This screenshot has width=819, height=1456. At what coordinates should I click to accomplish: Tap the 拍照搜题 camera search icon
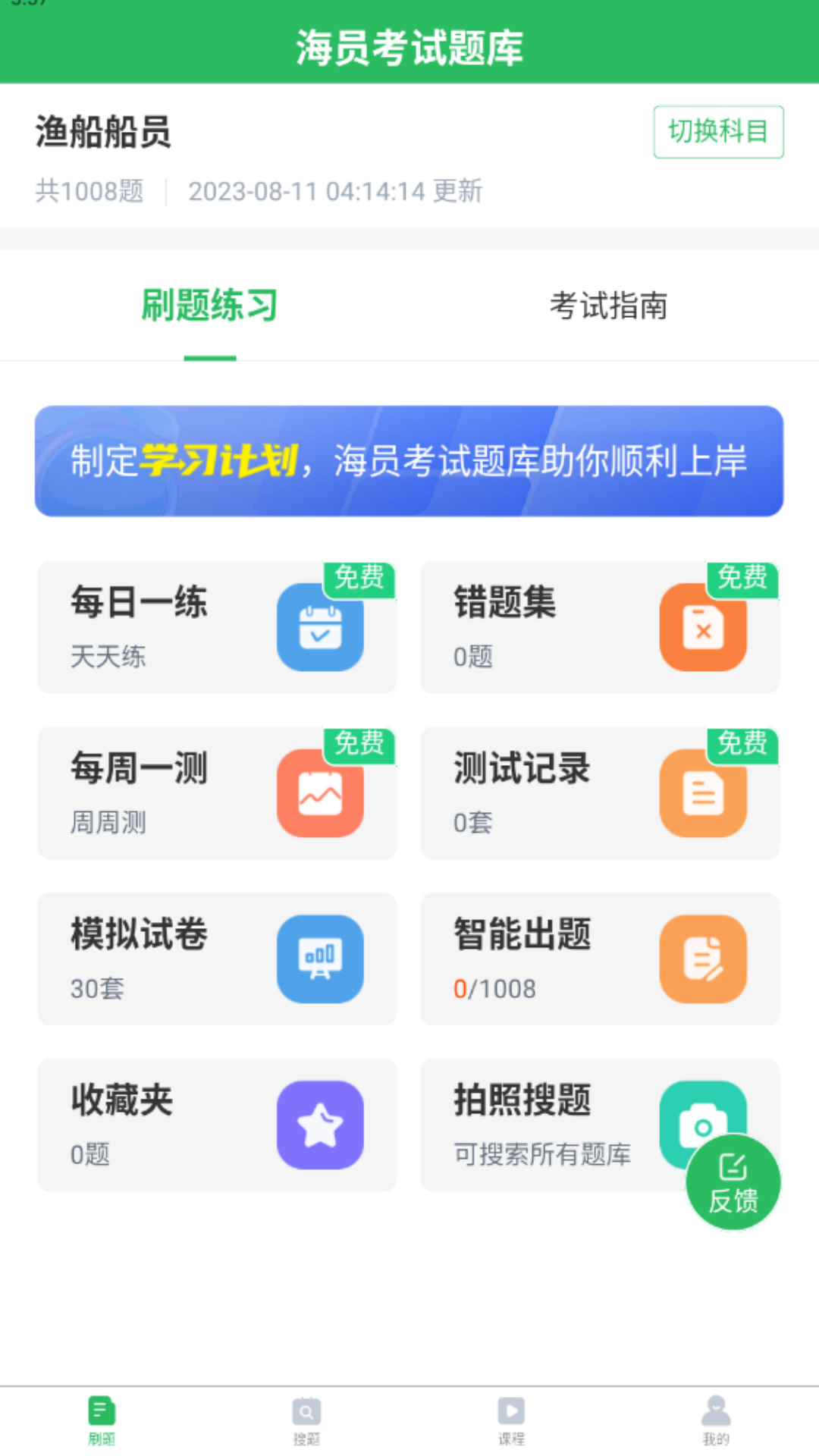(x=704, y=1125)
